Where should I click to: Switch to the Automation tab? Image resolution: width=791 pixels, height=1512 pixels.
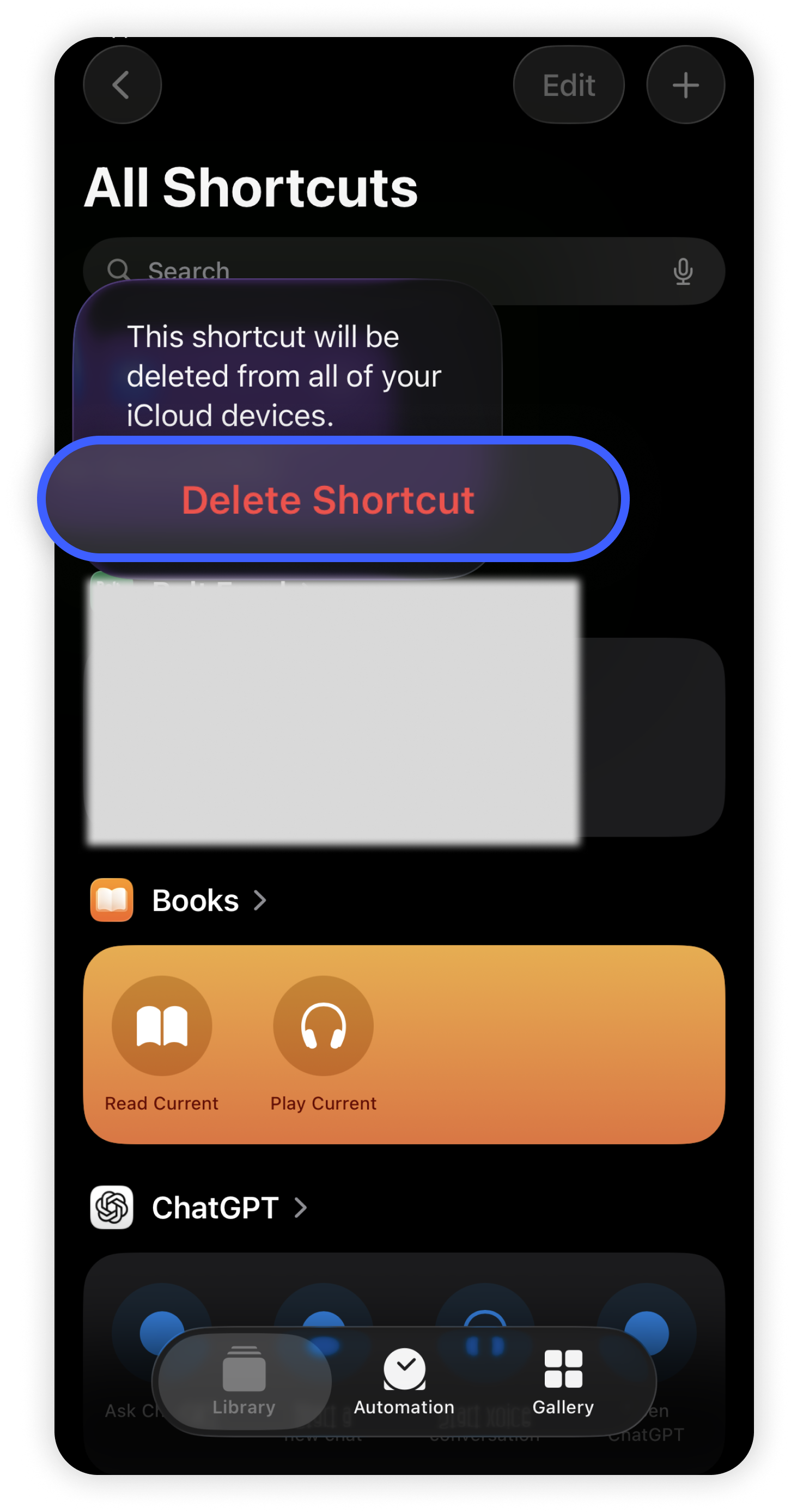tap(404, 1380)
